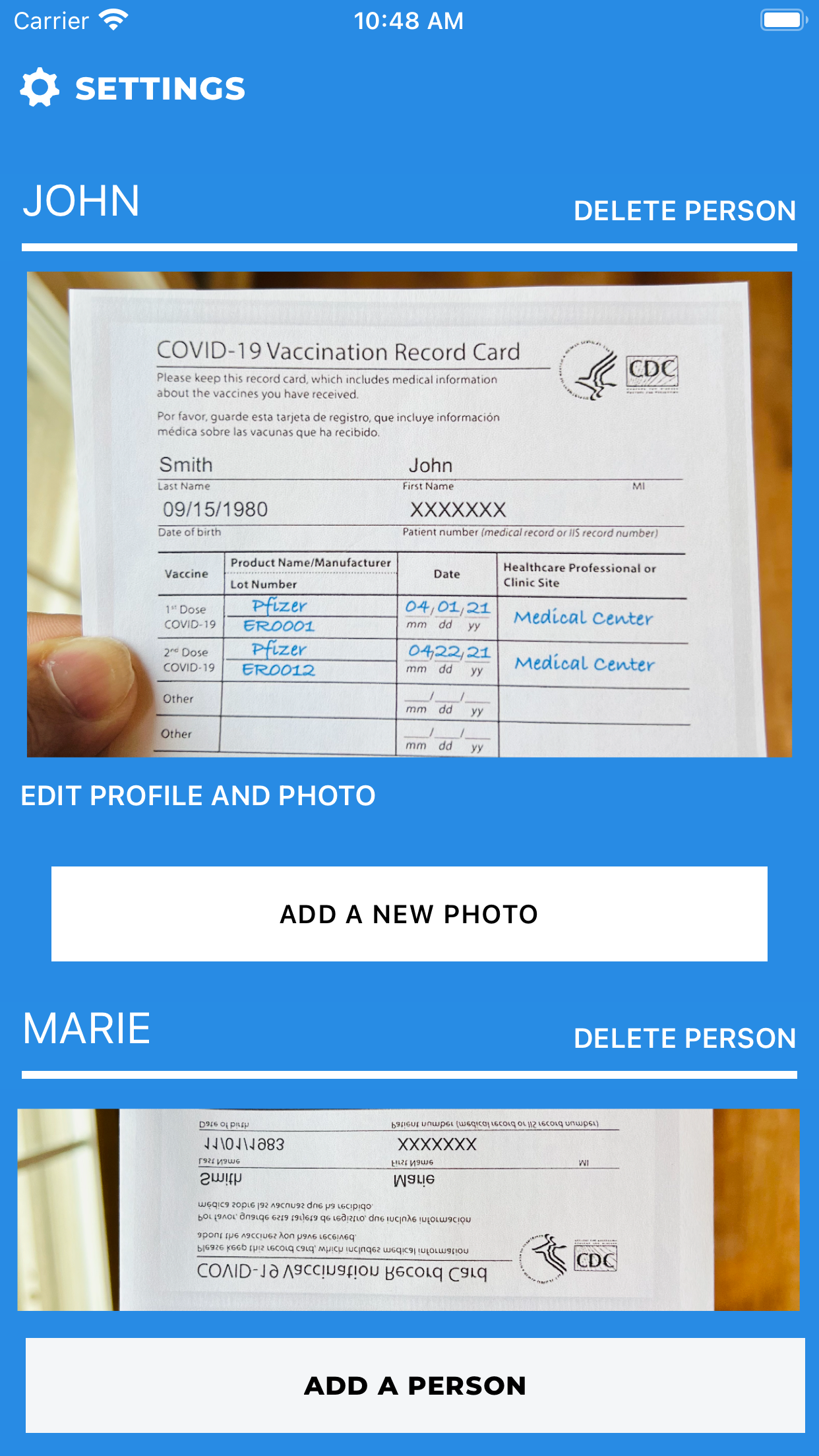Open Marie's vaccination card photo
This screenshot has width=819, height=1456.
[409, 1209]
